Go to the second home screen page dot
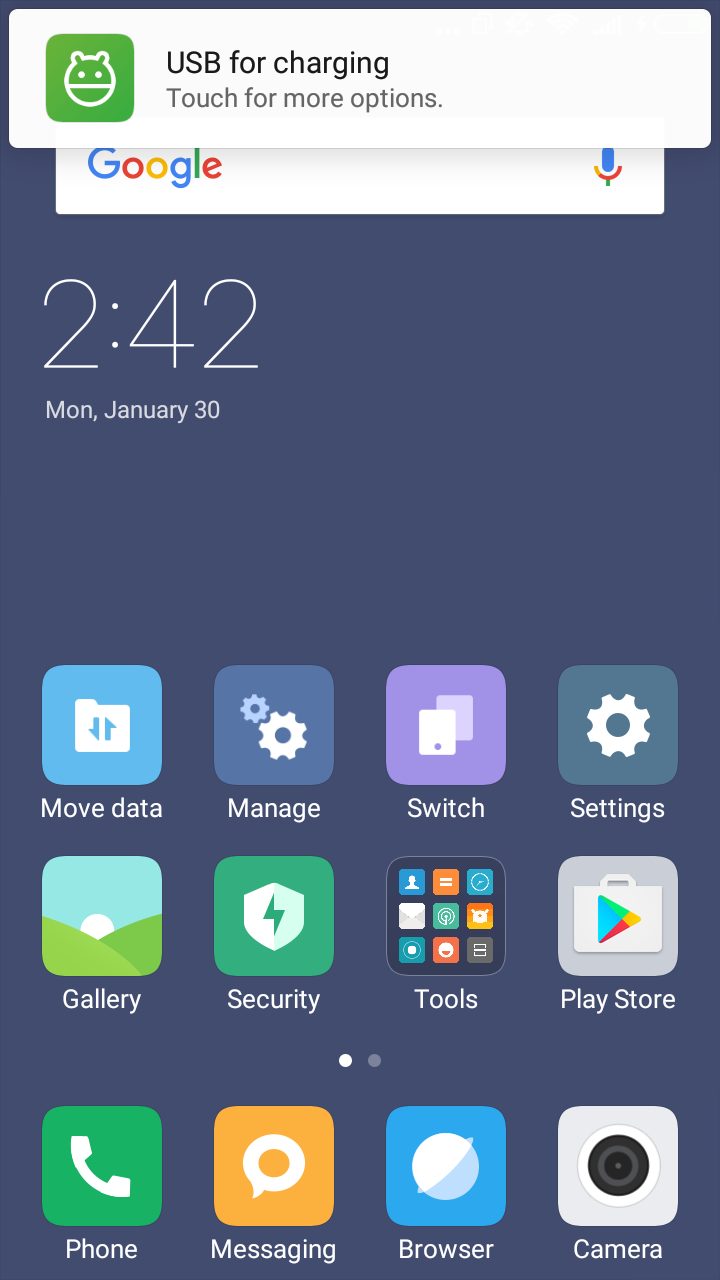 click(374, 1060)
